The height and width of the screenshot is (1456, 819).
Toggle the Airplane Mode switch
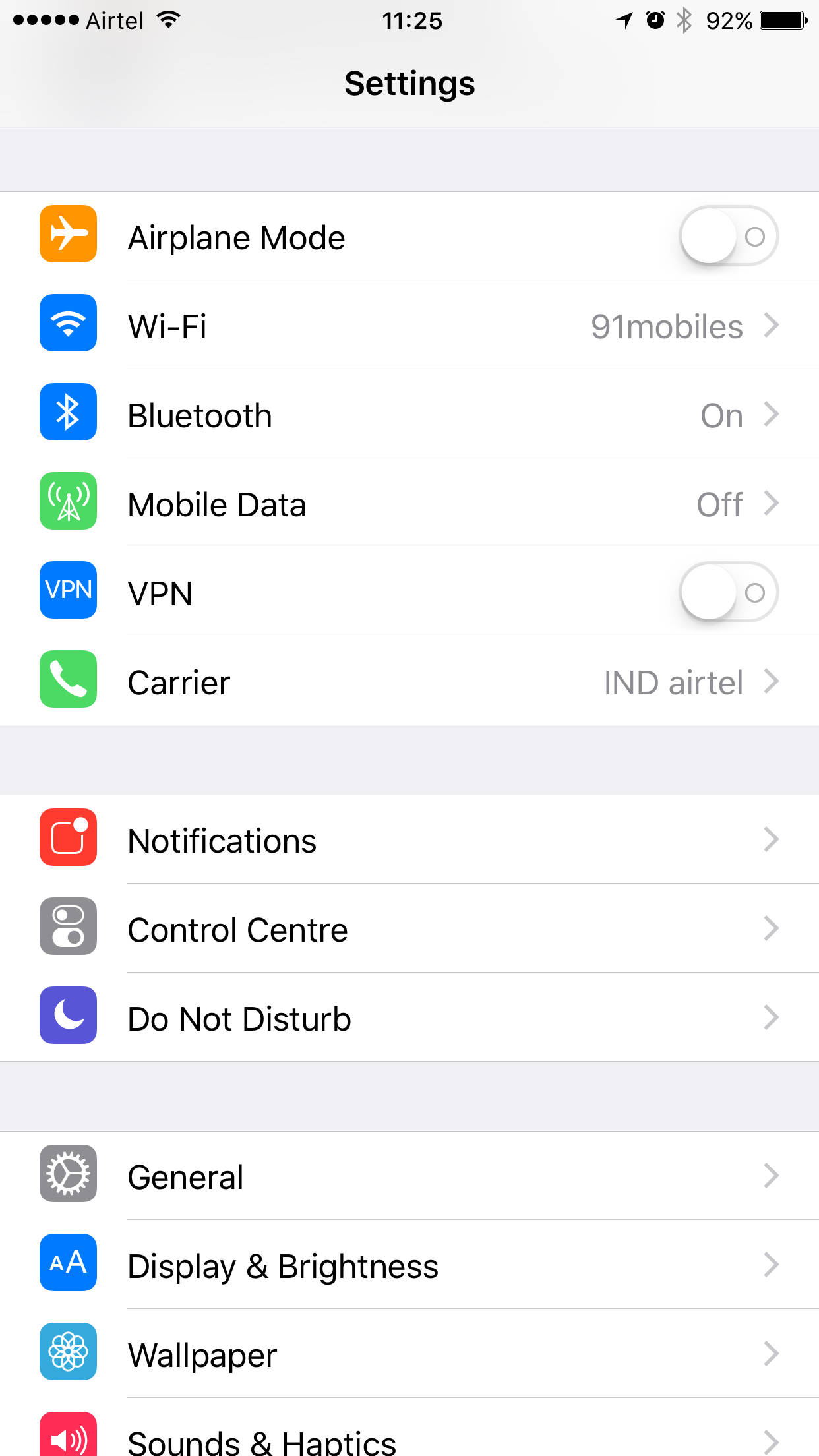[x=729, y=236]
